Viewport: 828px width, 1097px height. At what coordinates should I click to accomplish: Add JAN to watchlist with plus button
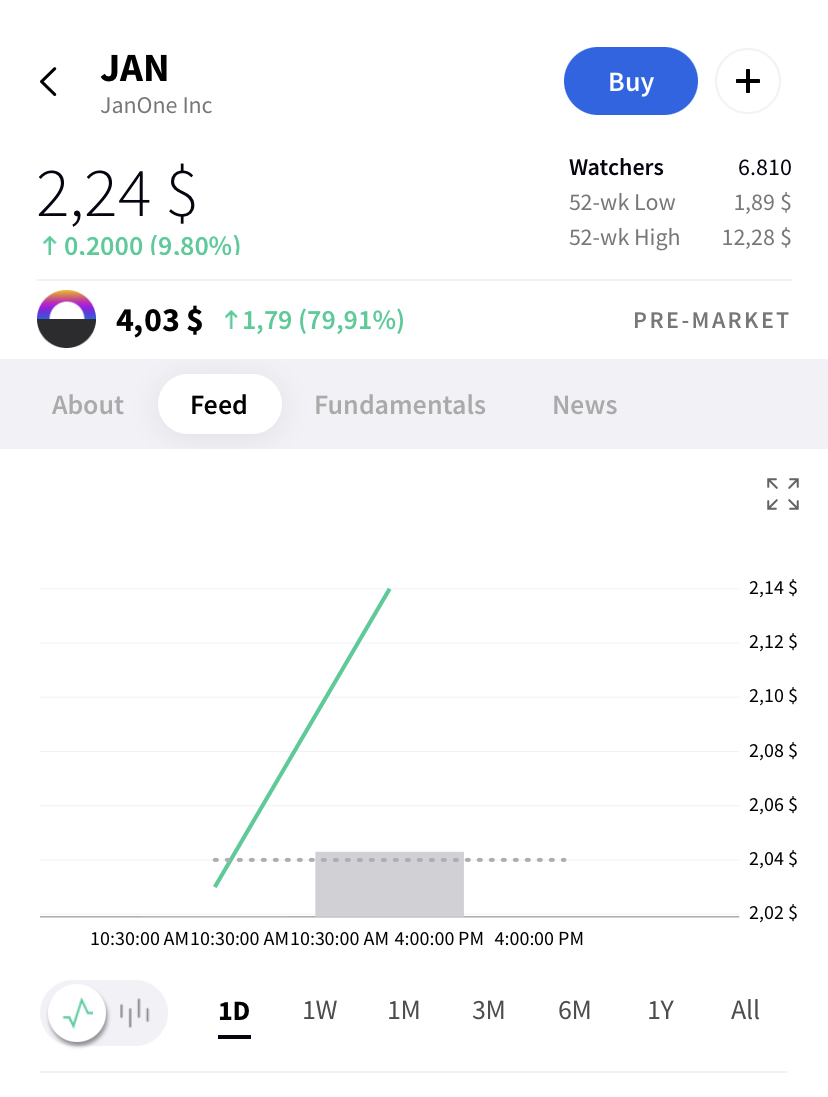tap(748, 81)
